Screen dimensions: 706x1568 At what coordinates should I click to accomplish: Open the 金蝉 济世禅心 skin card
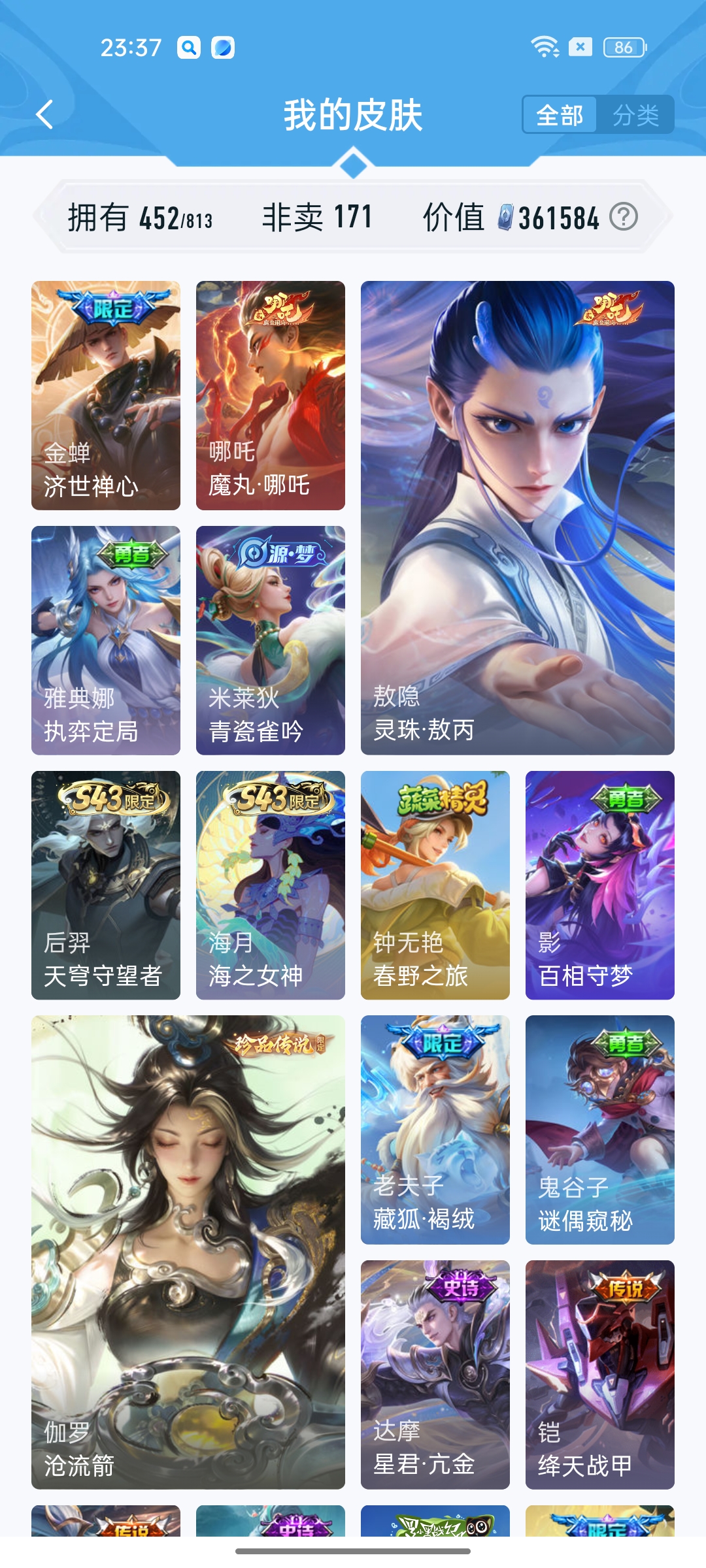point(106,395)
